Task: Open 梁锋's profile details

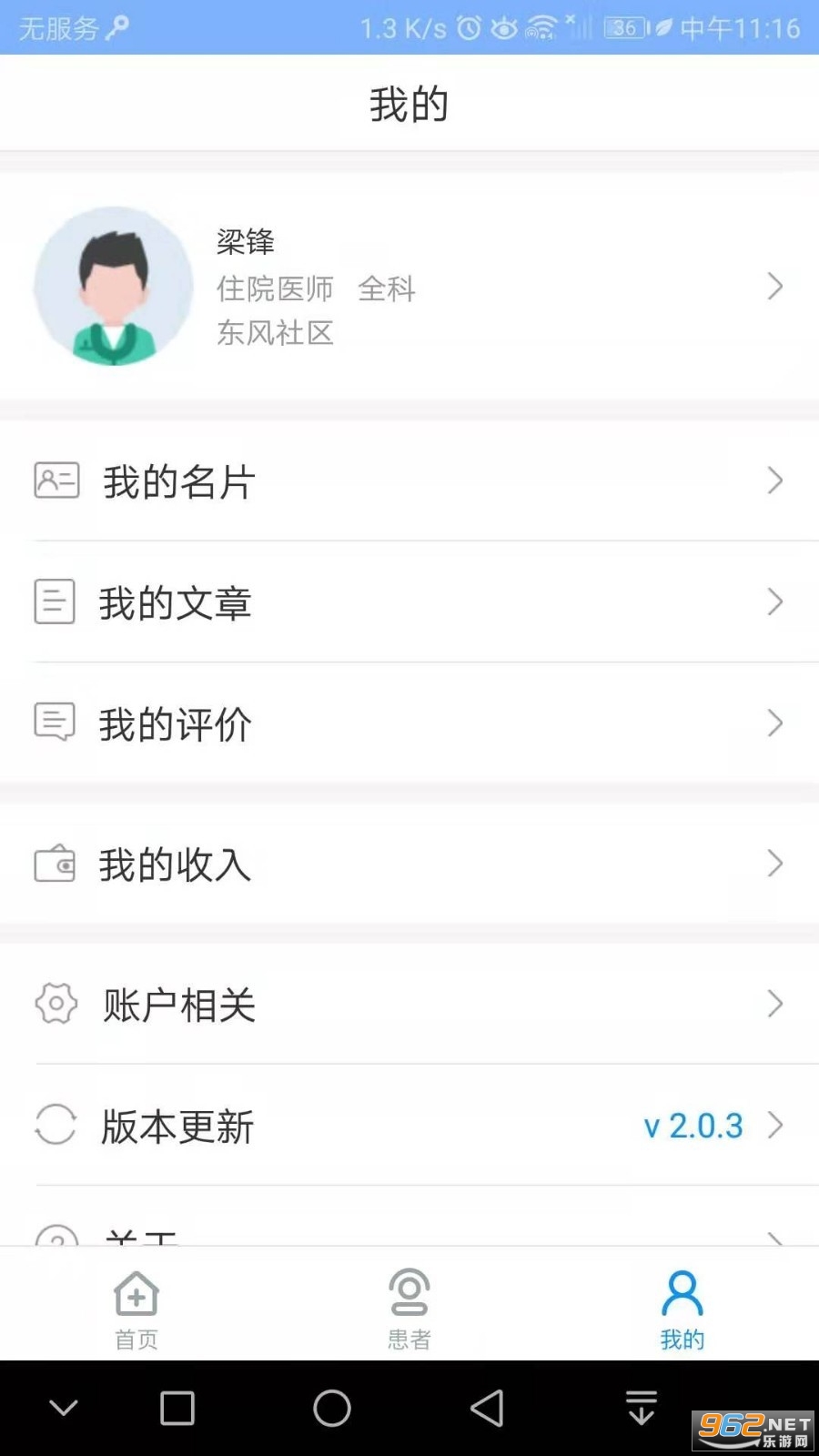Action: [x=409, y=287]
